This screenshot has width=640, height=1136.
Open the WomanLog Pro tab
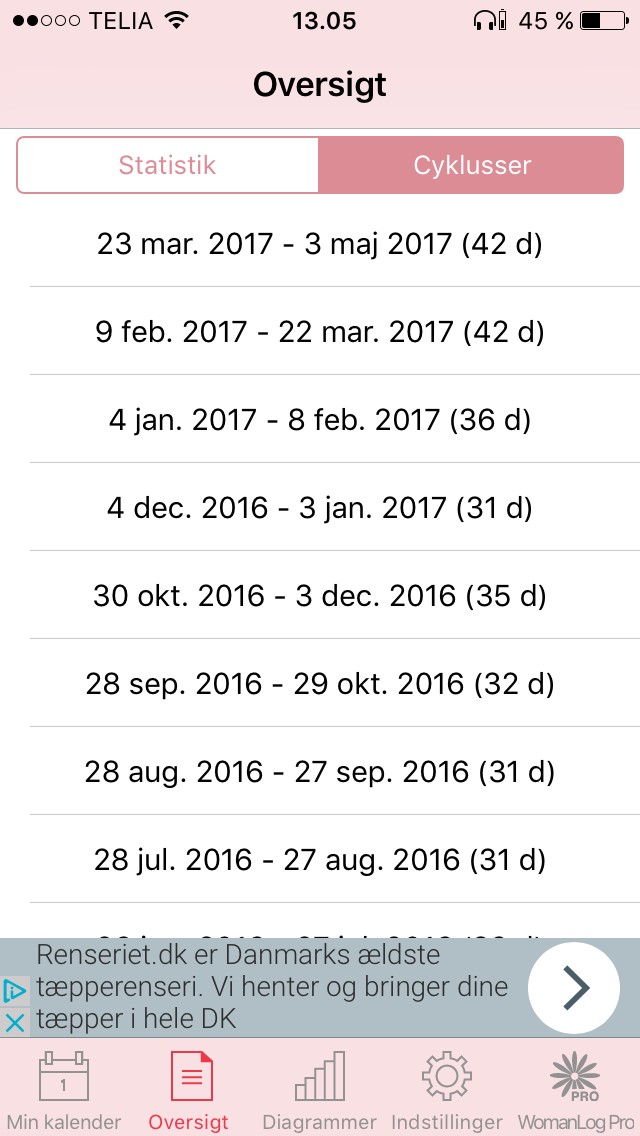pos(575,1090)
